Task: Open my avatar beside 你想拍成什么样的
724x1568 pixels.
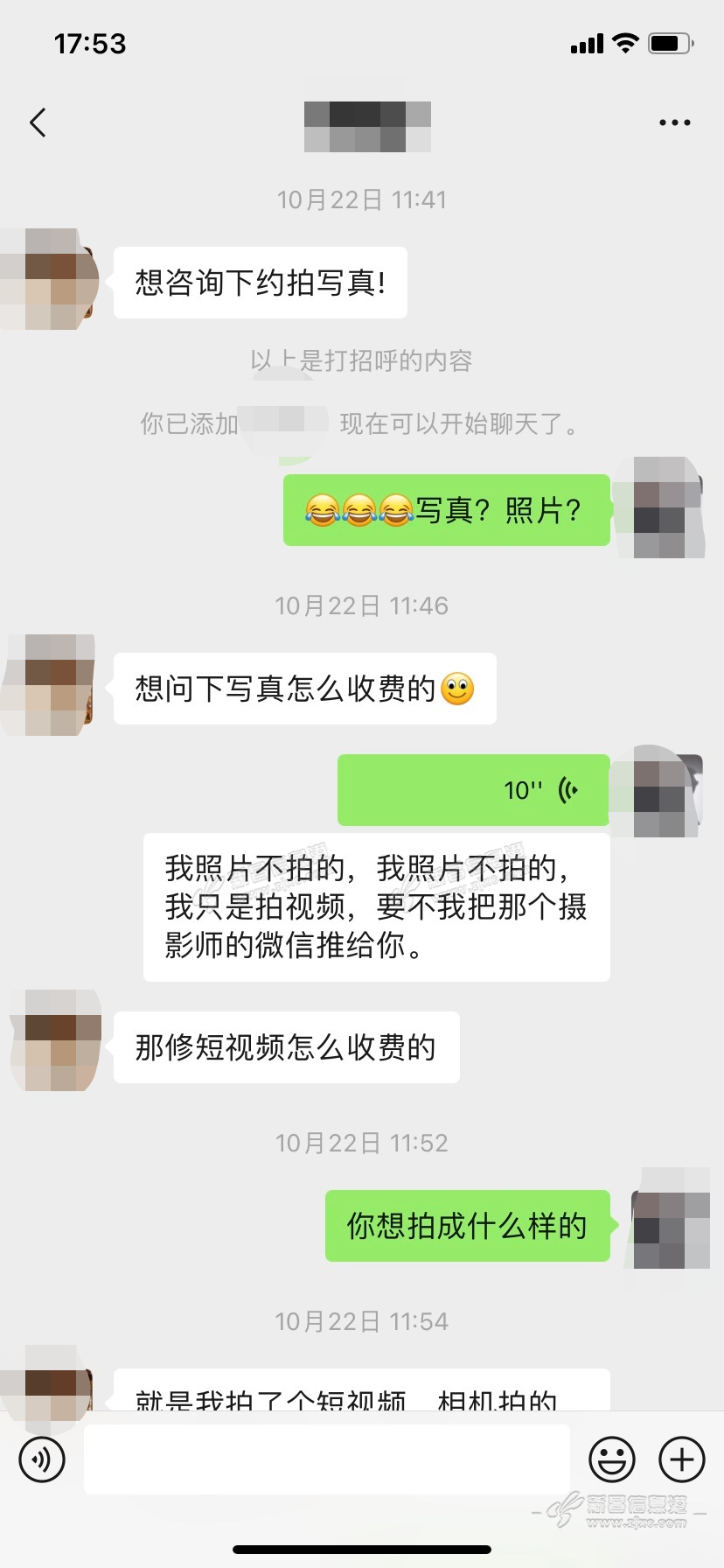Action: (x=671, y=1218)
